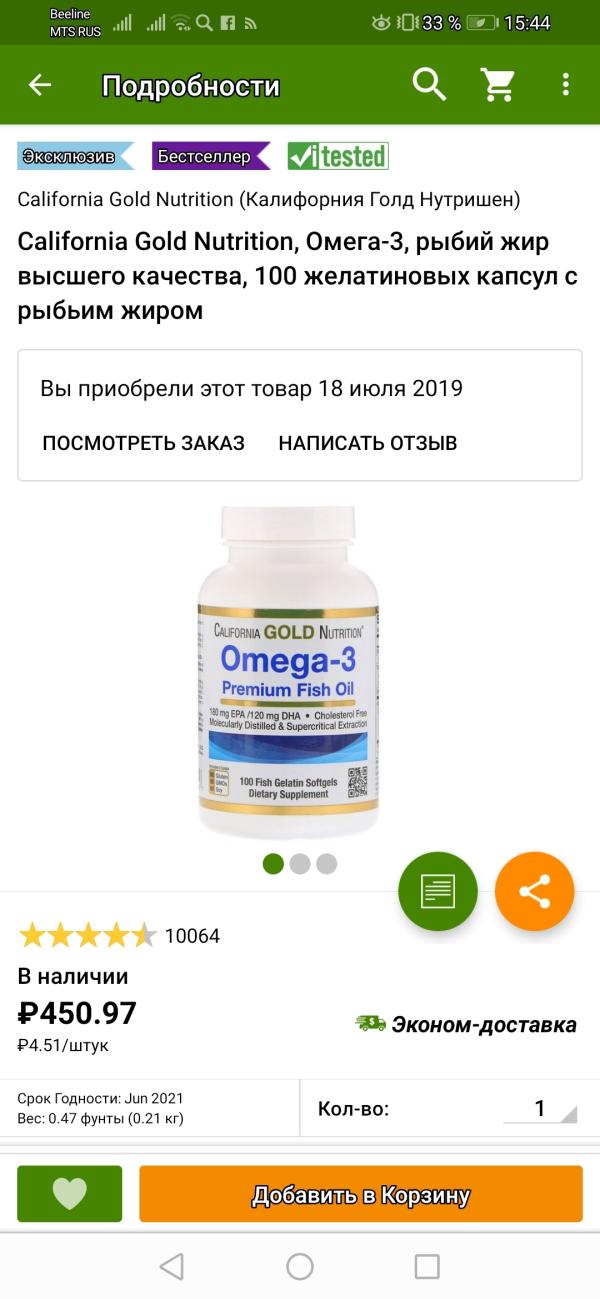Open California Gold Nutrition brand link
Image resolution: width=600 pixels, height=1299 pixels.
[268, 199]
